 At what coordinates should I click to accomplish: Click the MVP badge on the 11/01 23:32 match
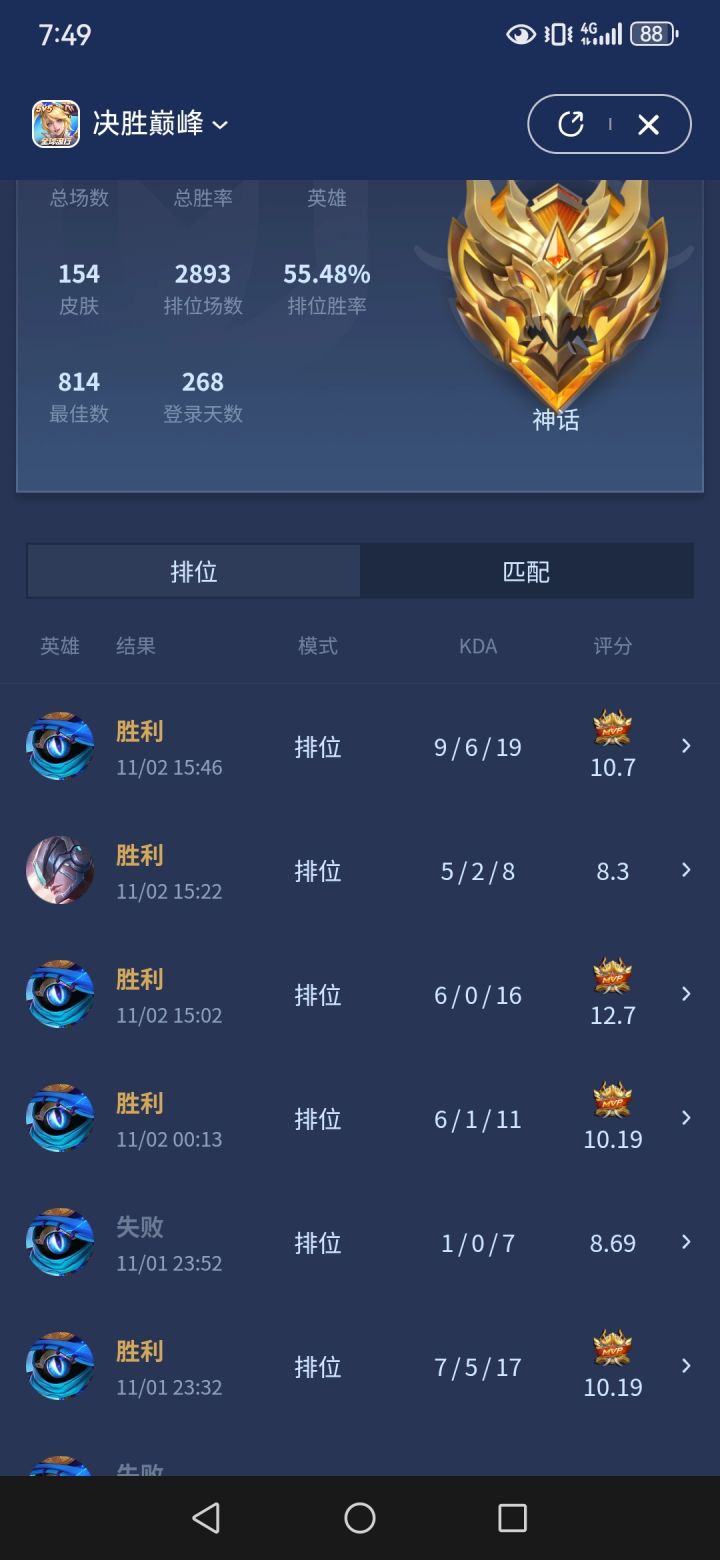click(x=612, y=1349)
